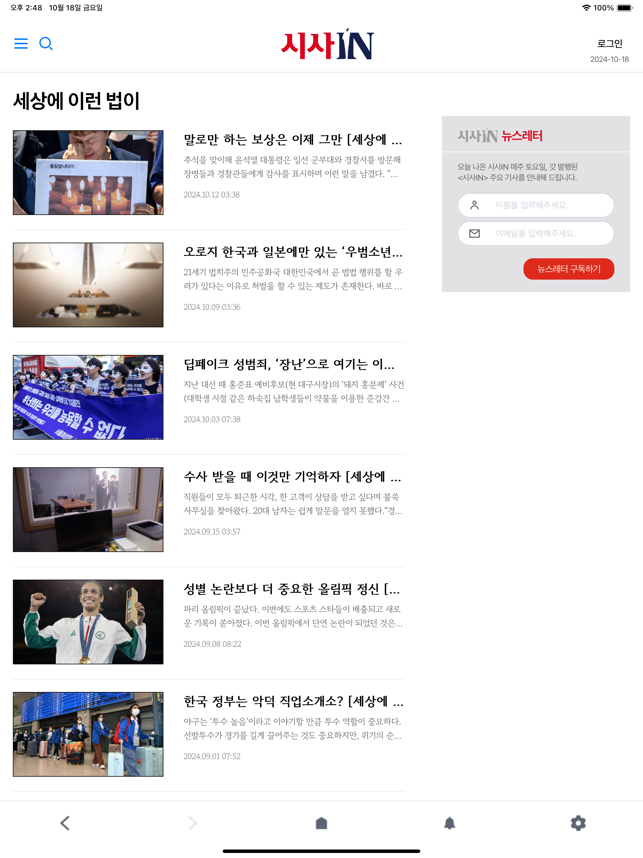
Task: Open article '말로만 하는 보상은 이제 그만'
Action: (293, 140)
